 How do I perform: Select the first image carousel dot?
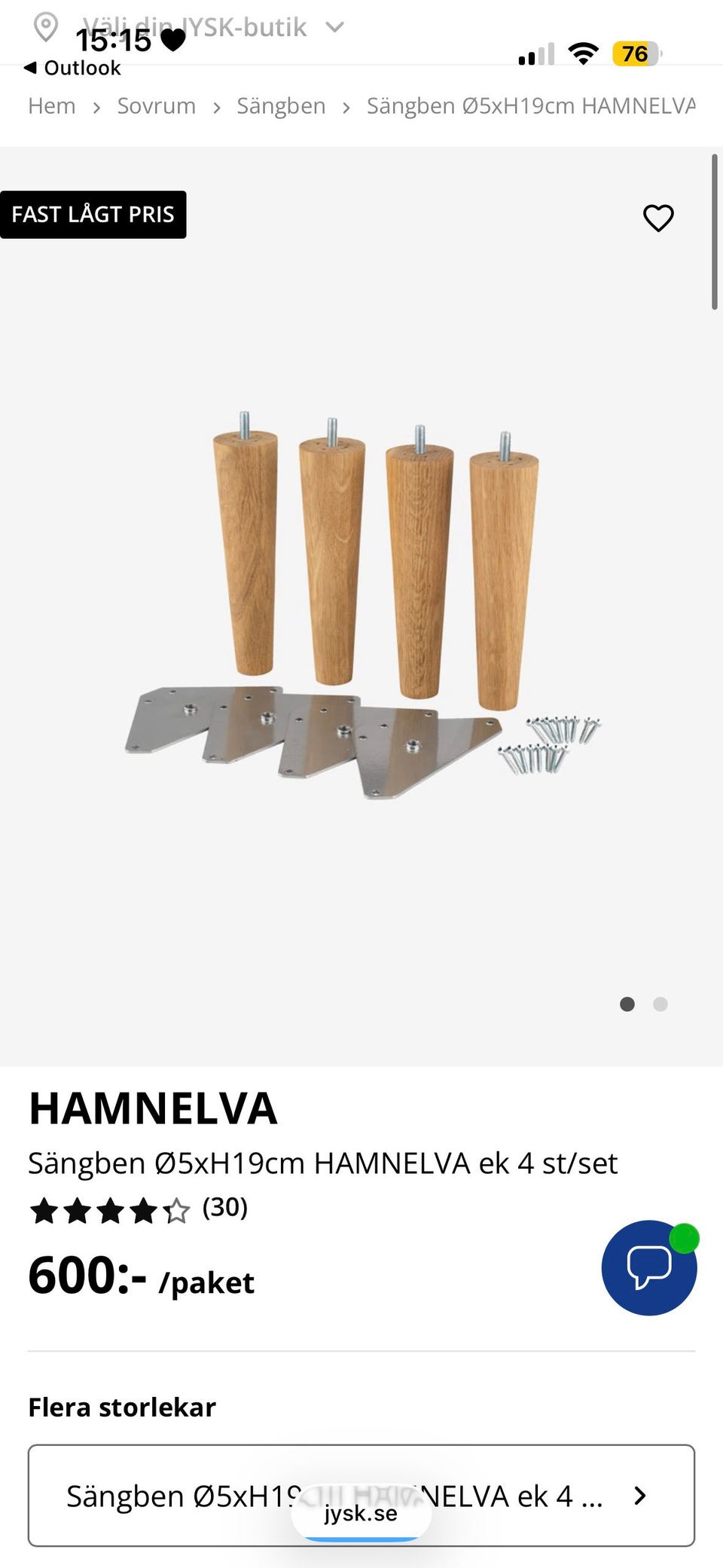[x=627, y=1004]
